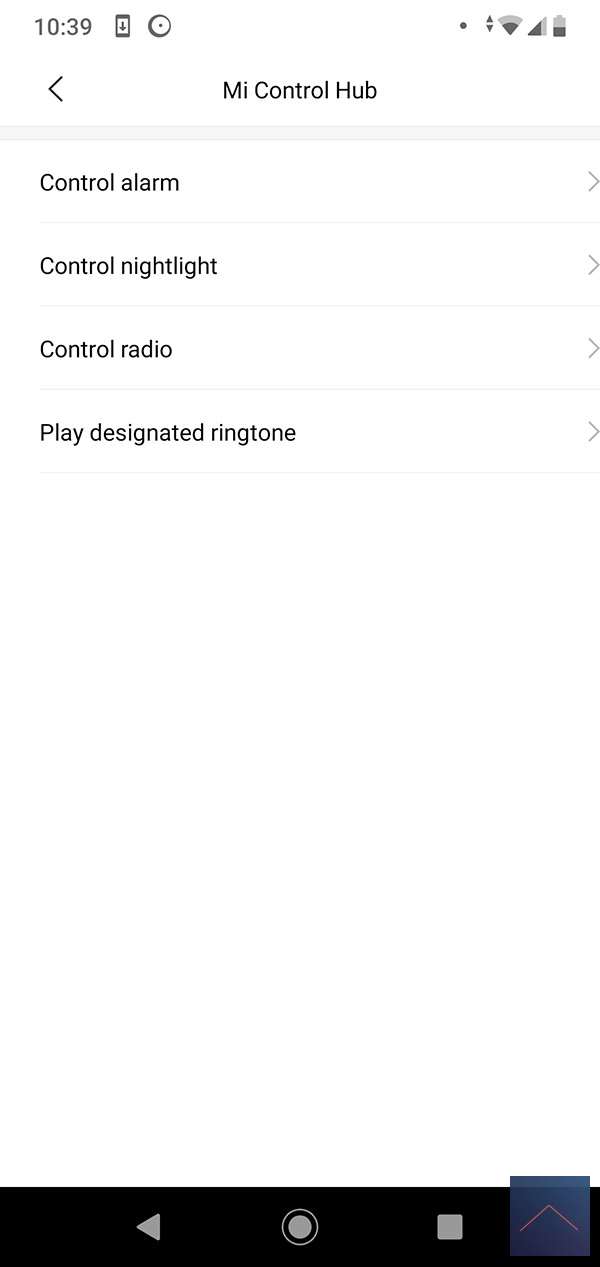Tap the system home button
The width and height of the screenshot is (600, 1267).
pyautogui.click(x=299, y=1226)
